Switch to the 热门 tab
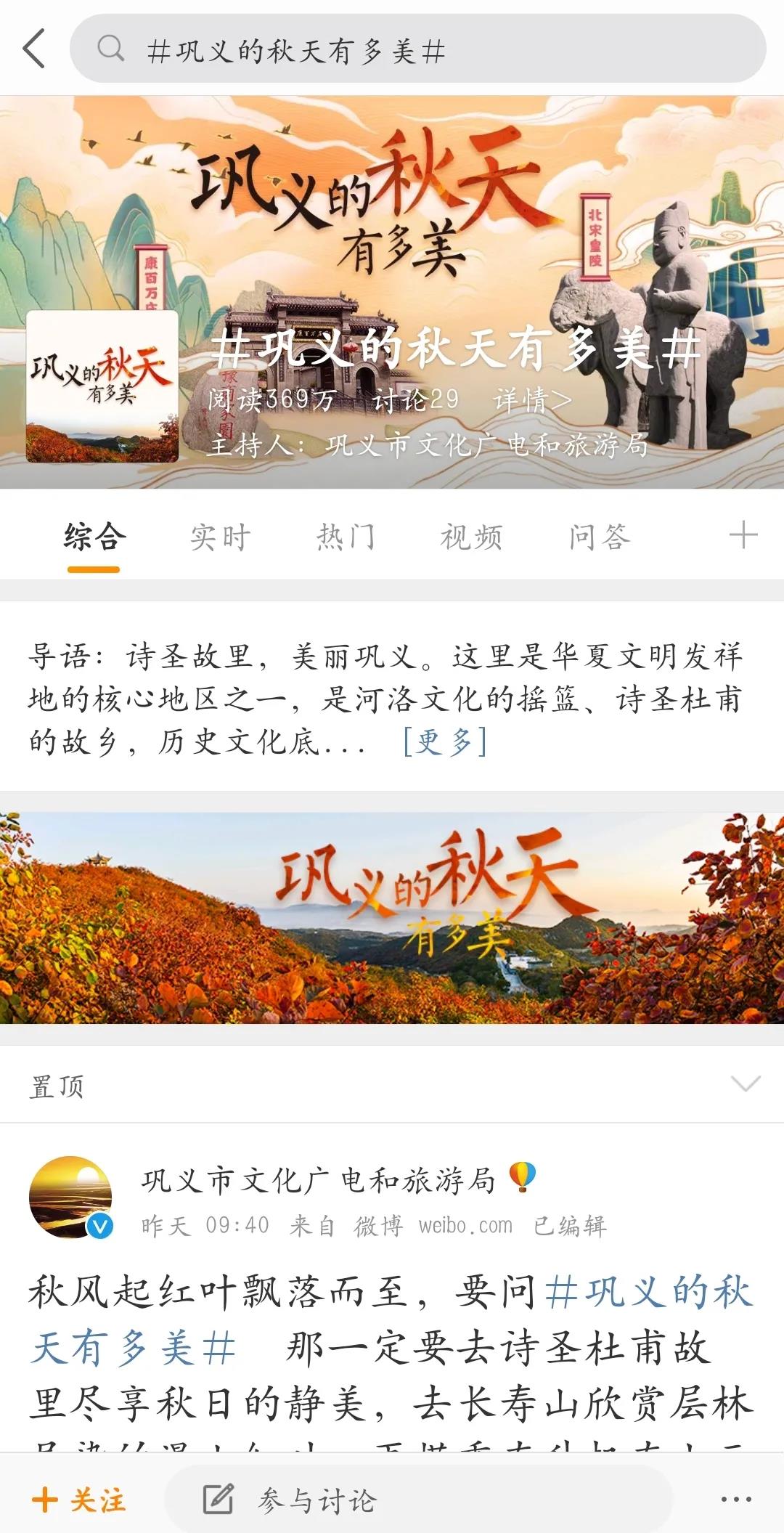Viewport: 784px width, 1533px height. (x=346, y=537)
